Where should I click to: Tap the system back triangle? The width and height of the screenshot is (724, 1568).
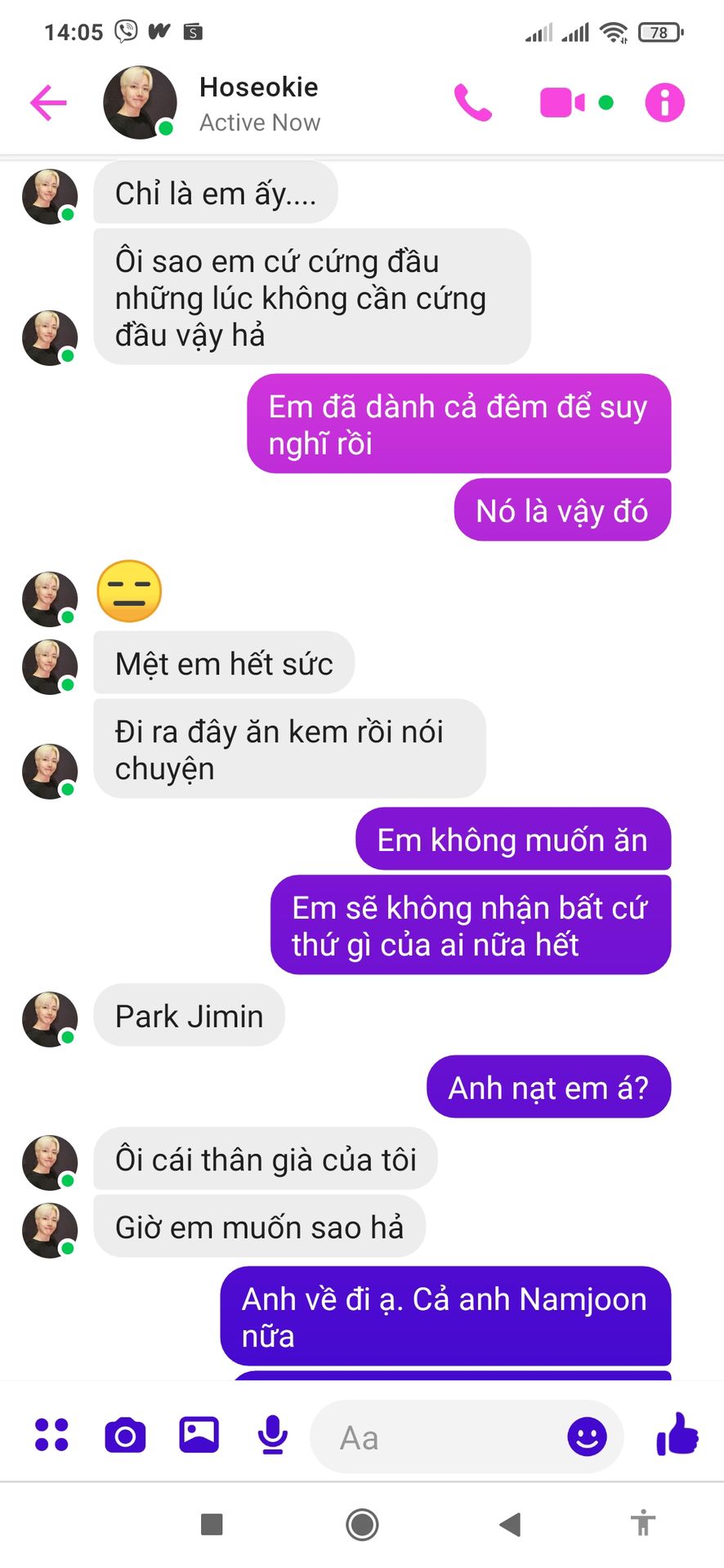pos(511,1524)
